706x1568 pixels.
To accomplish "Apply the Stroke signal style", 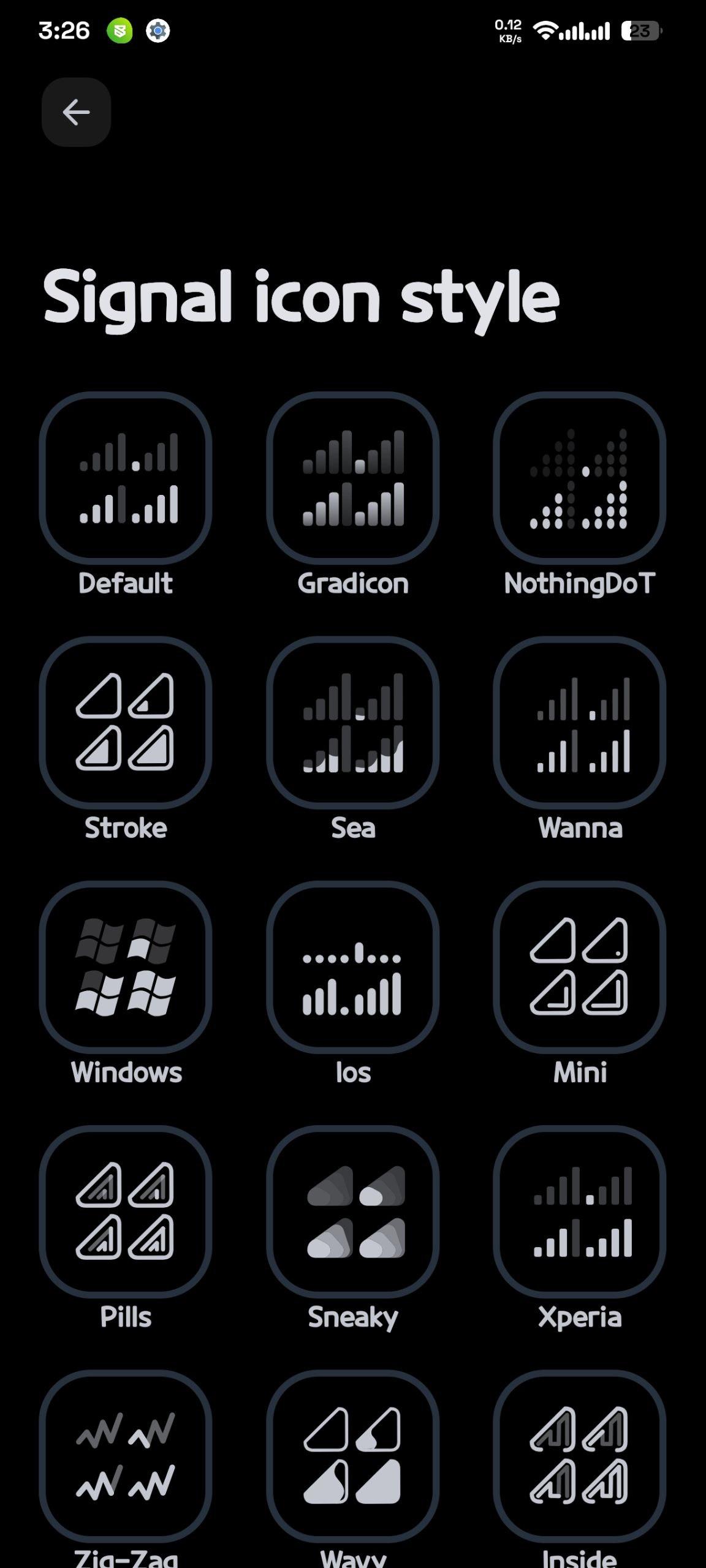I will (x=126, y=722).
